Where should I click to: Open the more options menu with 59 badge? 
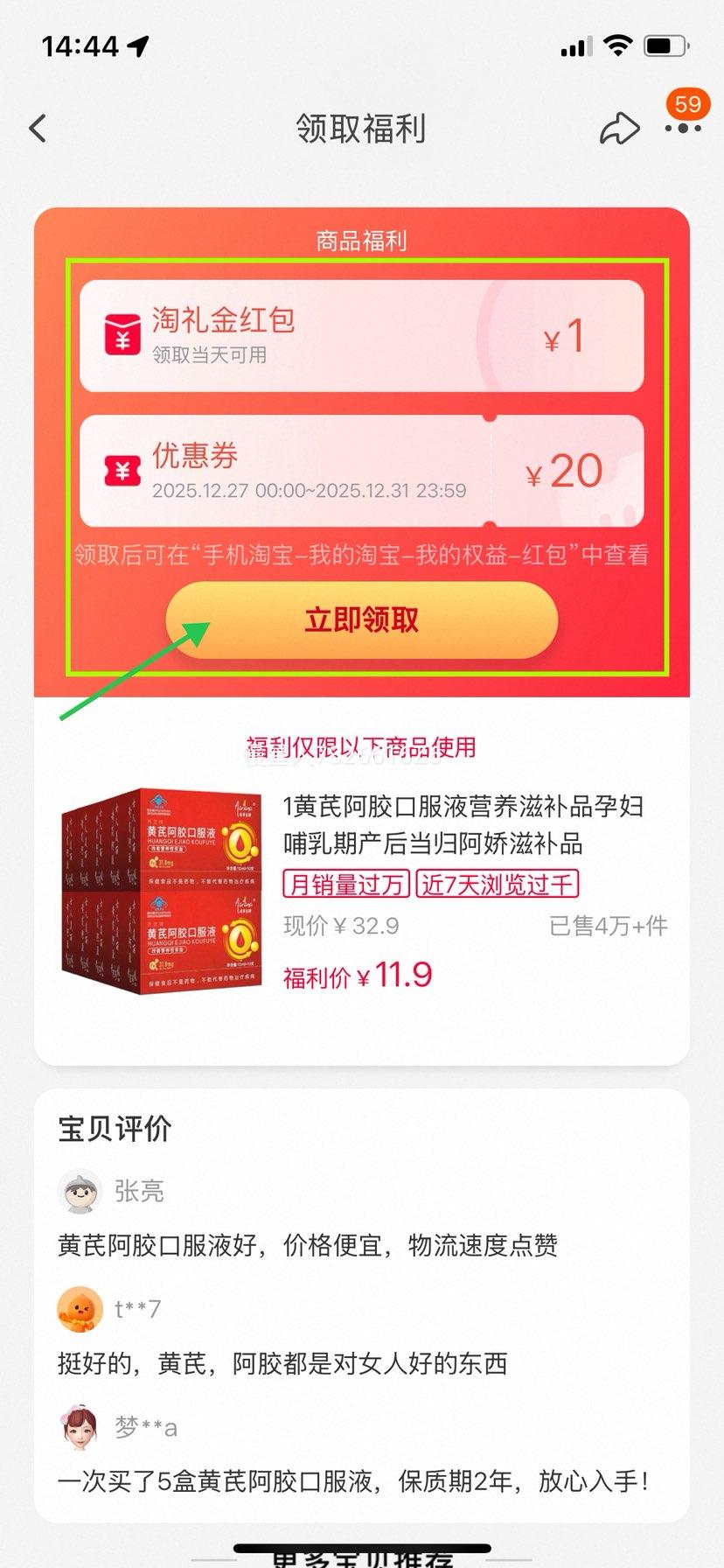[684, 128]
